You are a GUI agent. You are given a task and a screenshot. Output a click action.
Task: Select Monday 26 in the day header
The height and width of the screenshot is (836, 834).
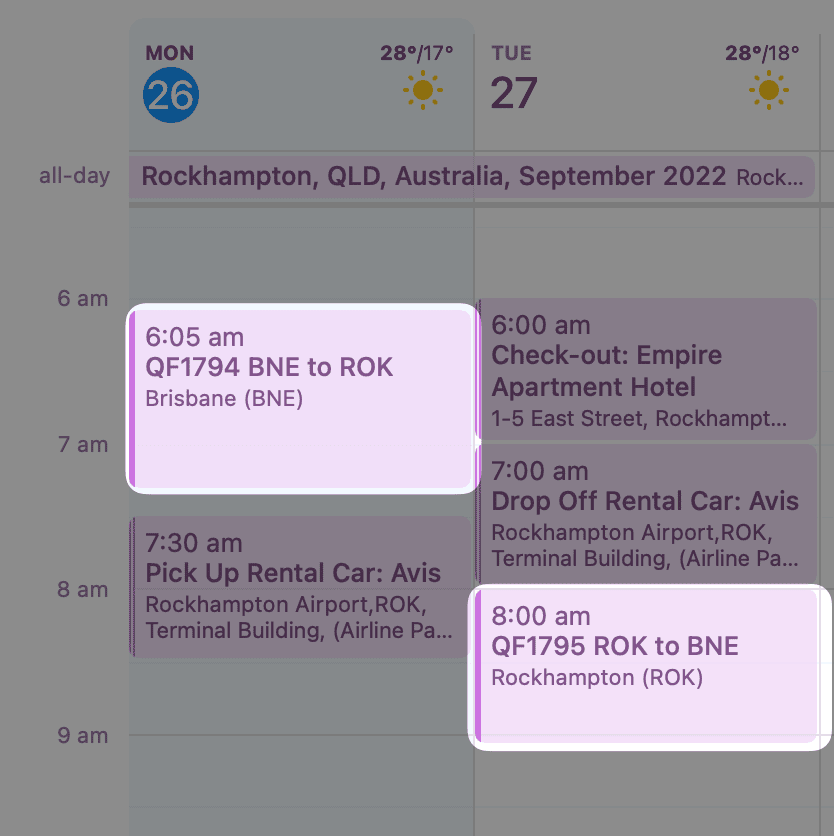pyautogui.click(x=171, y=94)
